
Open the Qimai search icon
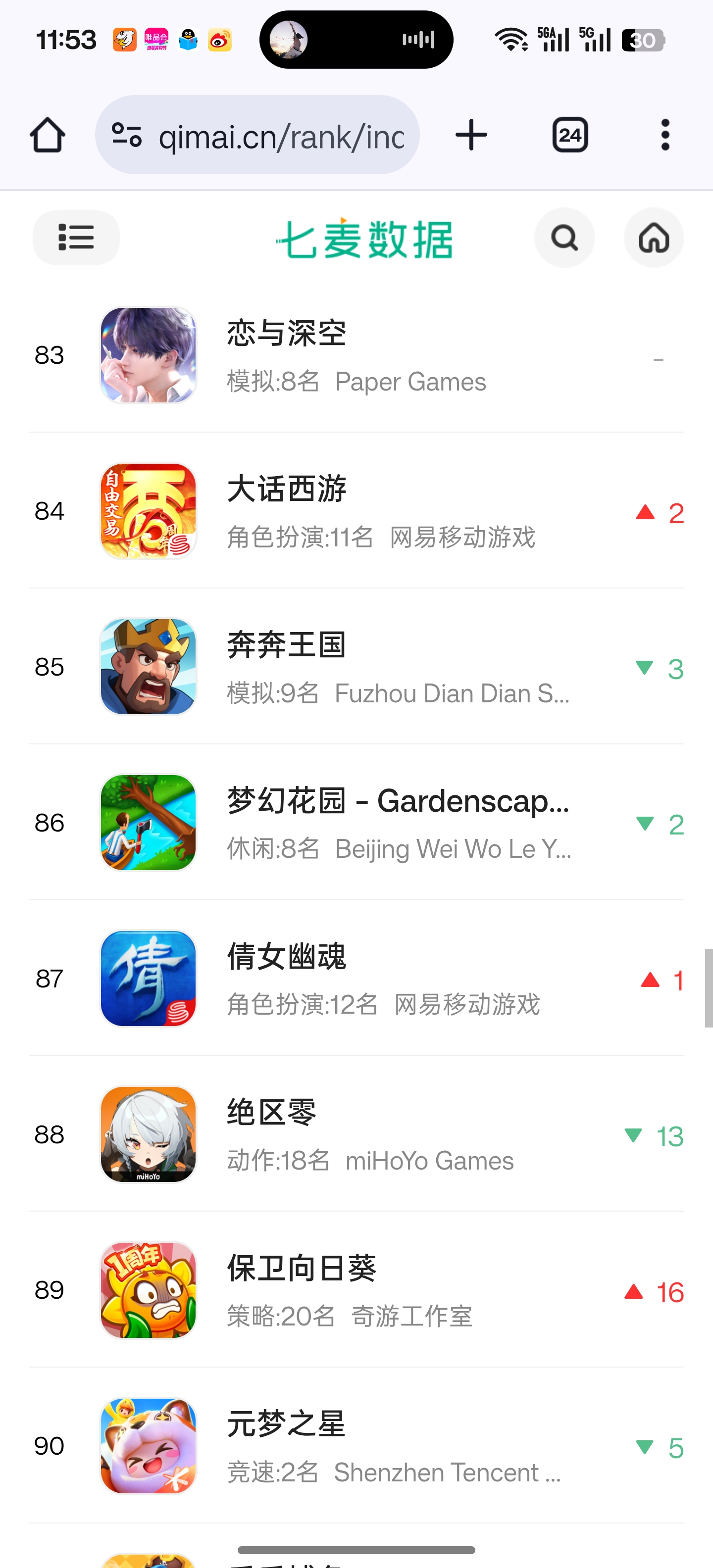click(x=564, y=238)
